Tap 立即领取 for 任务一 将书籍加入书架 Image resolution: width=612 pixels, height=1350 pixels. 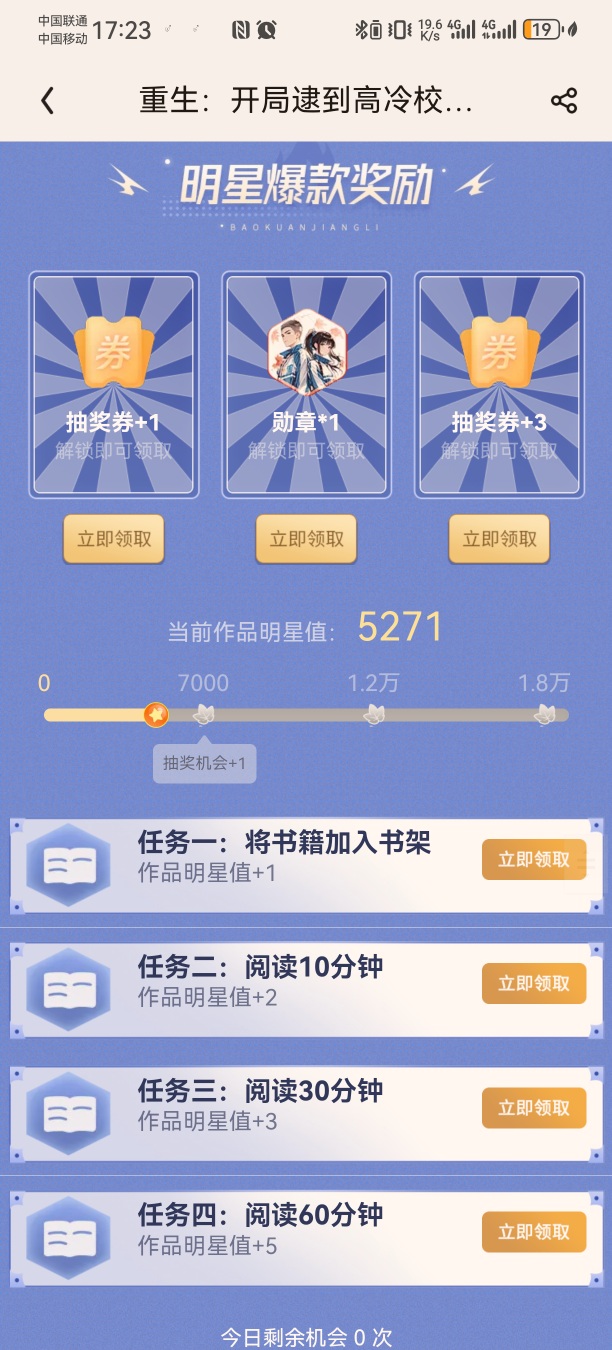click(x=534, y=860)
